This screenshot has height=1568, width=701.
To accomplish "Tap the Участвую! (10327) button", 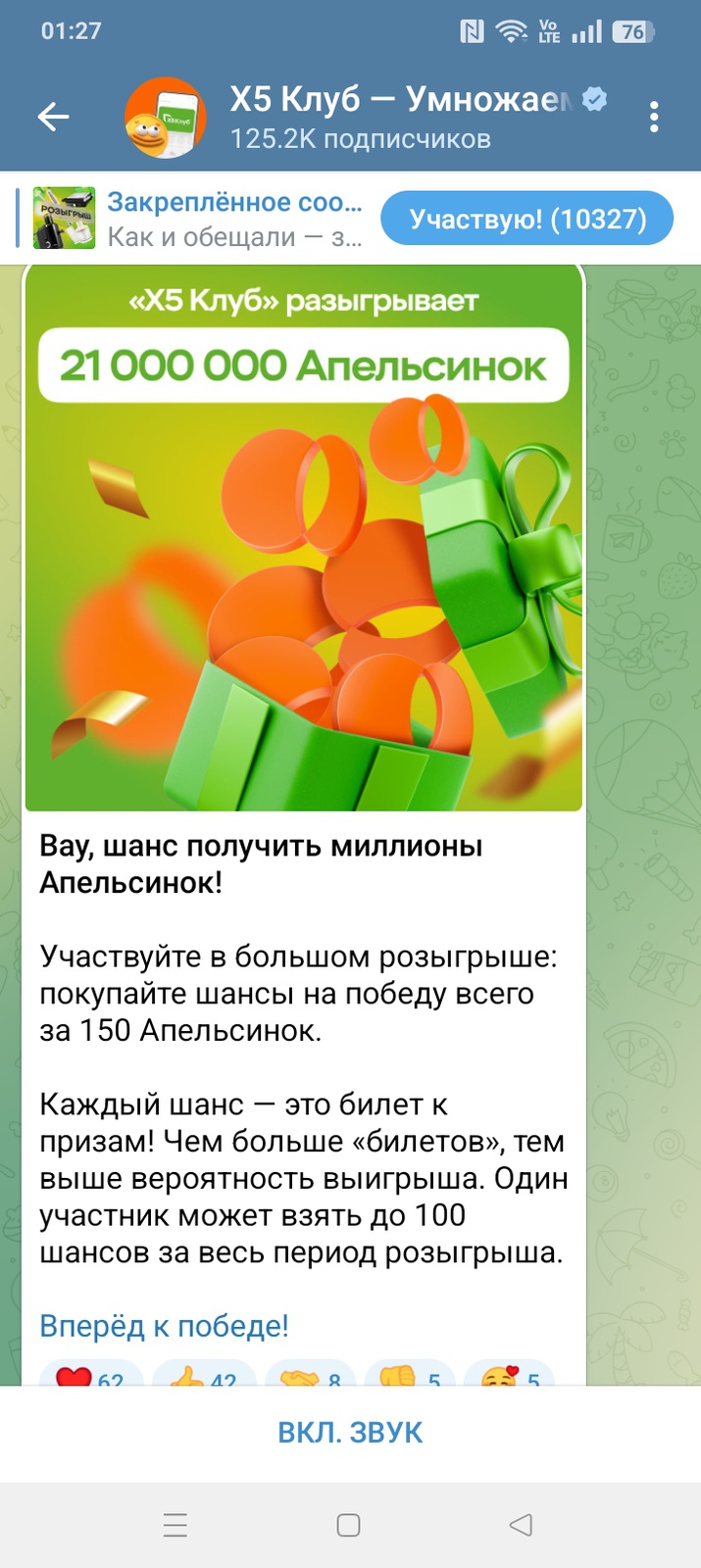I will click(x=526, y=219).
